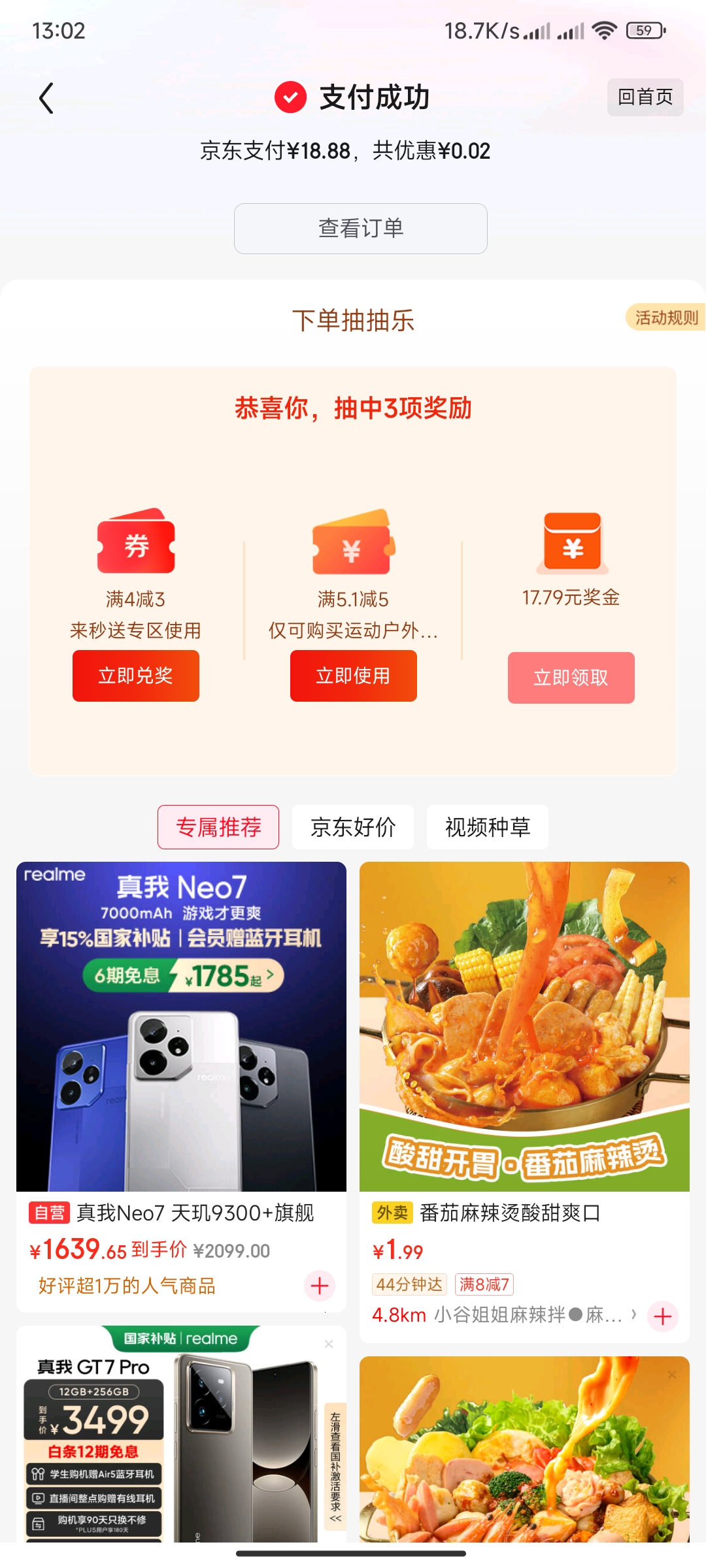Add 真我Neo7 phone via plus icon
The height and width of the screenshot is (1568, 706).
pos(320,1286)
